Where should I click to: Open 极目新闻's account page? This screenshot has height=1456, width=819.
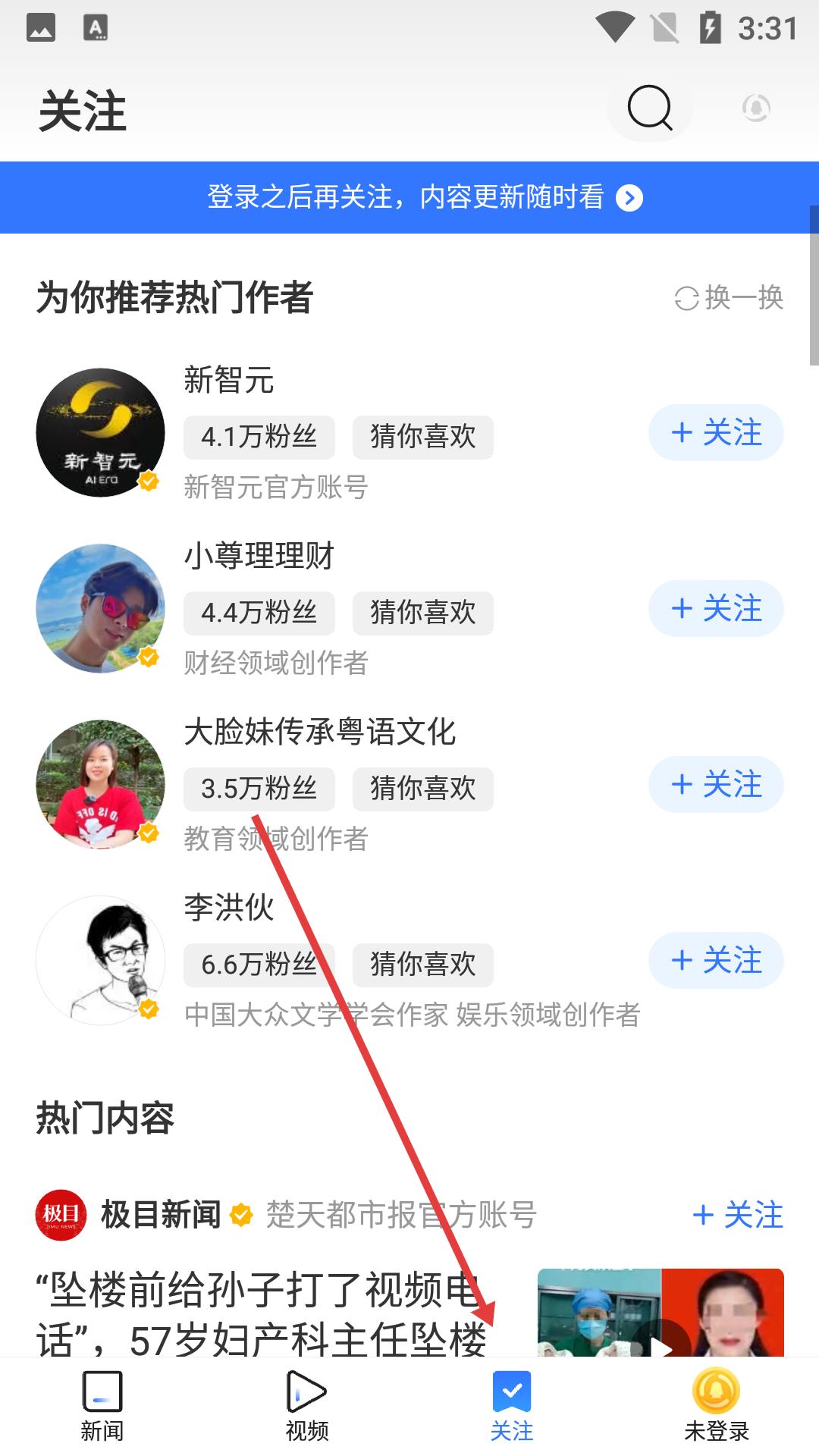[161, 1215]
